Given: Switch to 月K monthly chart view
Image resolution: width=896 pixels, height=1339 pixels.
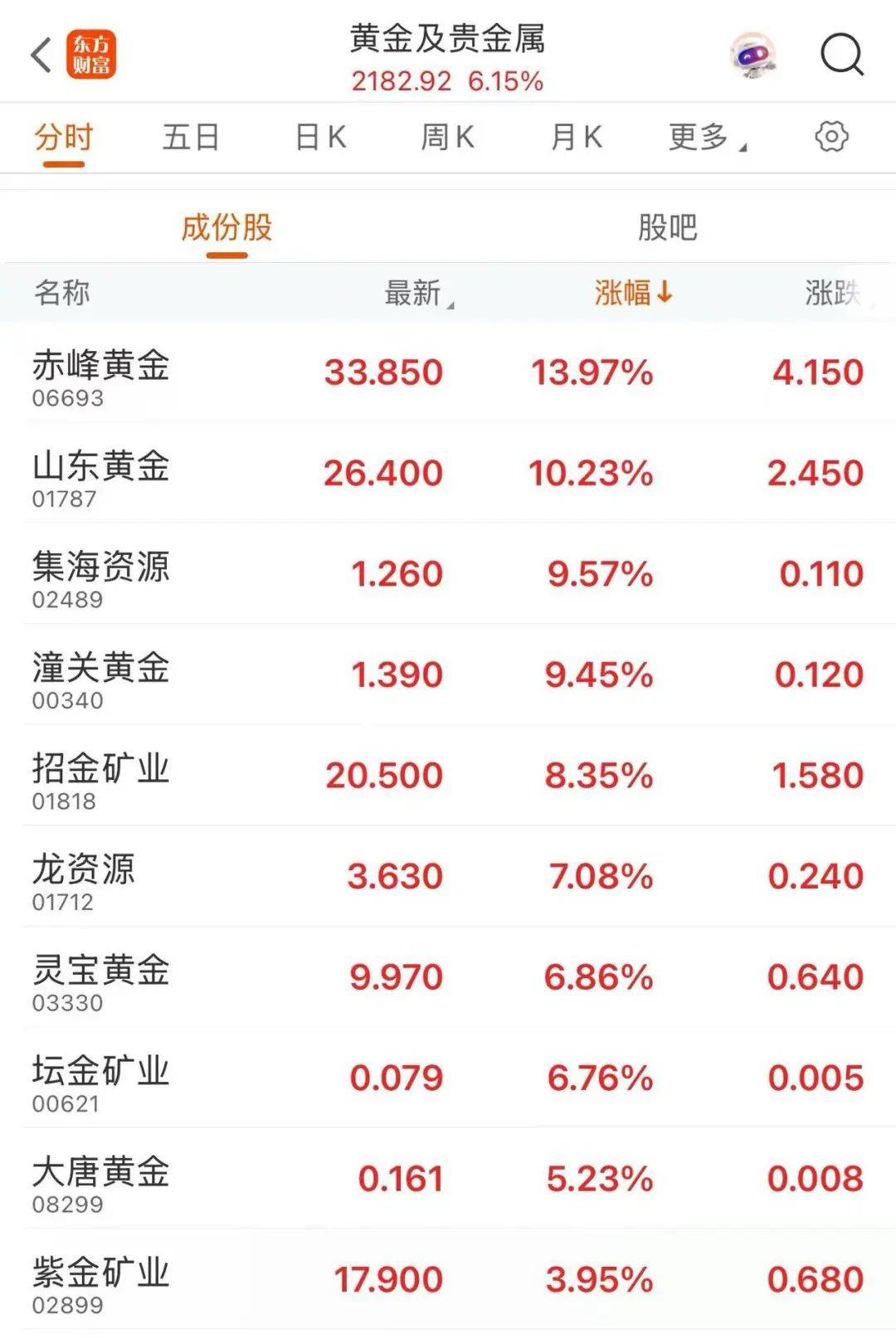Looking at the screenshot, I should (576, 135).
